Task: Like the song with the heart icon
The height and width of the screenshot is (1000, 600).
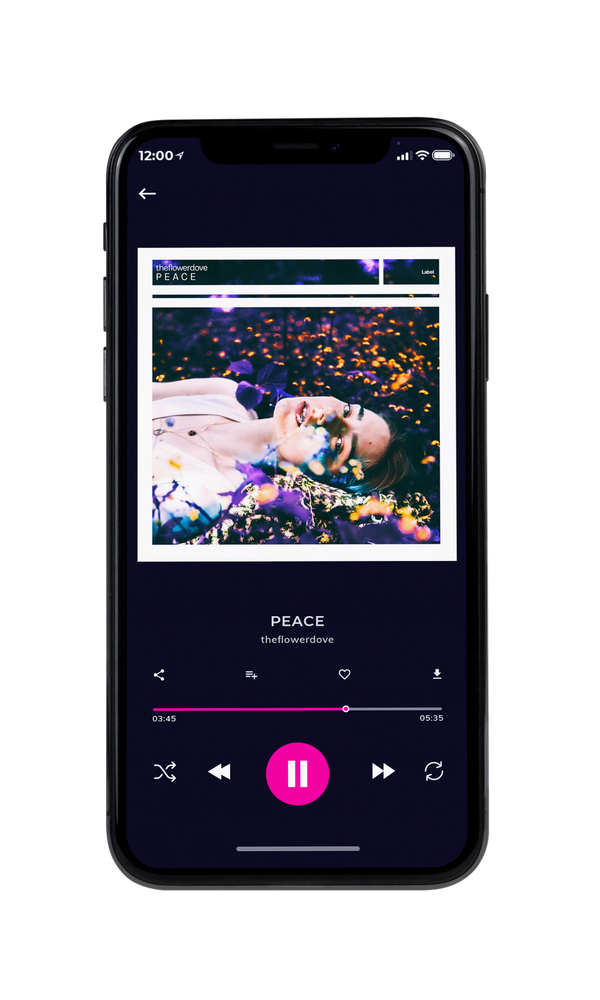Action: coord(344,674)
